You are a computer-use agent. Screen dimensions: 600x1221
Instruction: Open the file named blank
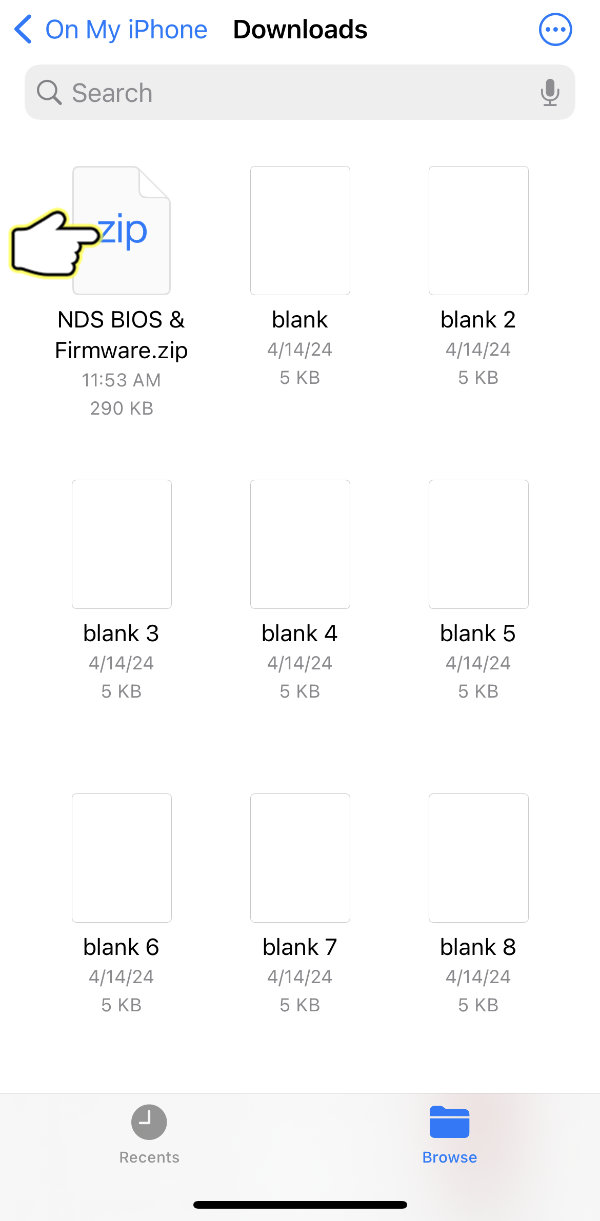tap(300, 231)
